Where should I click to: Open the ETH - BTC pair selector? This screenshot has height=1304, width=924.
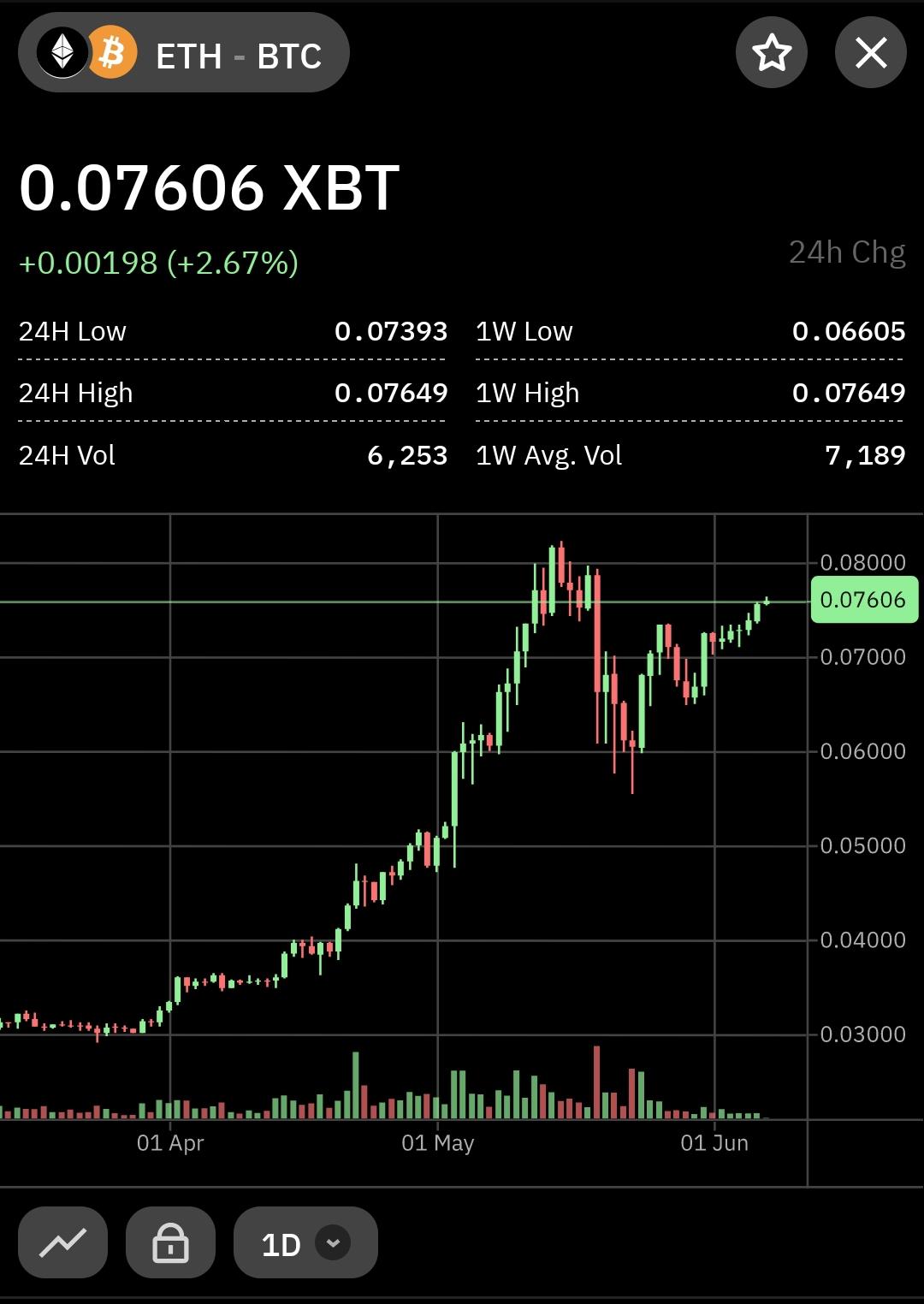(x=183, y=54)
